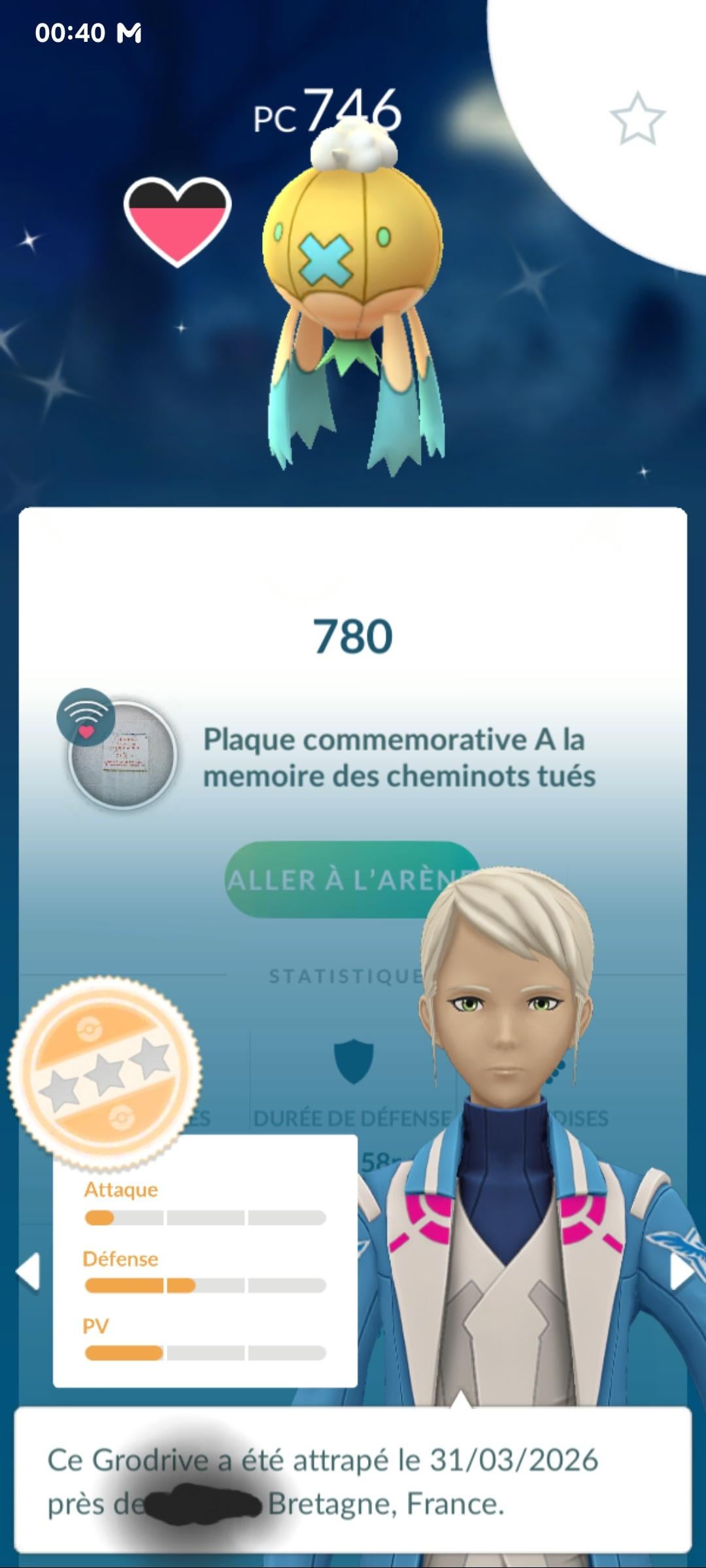Go to the next Pokémon with right arrow
This screenshot has width=706, height=1568.
(681, 1271)
